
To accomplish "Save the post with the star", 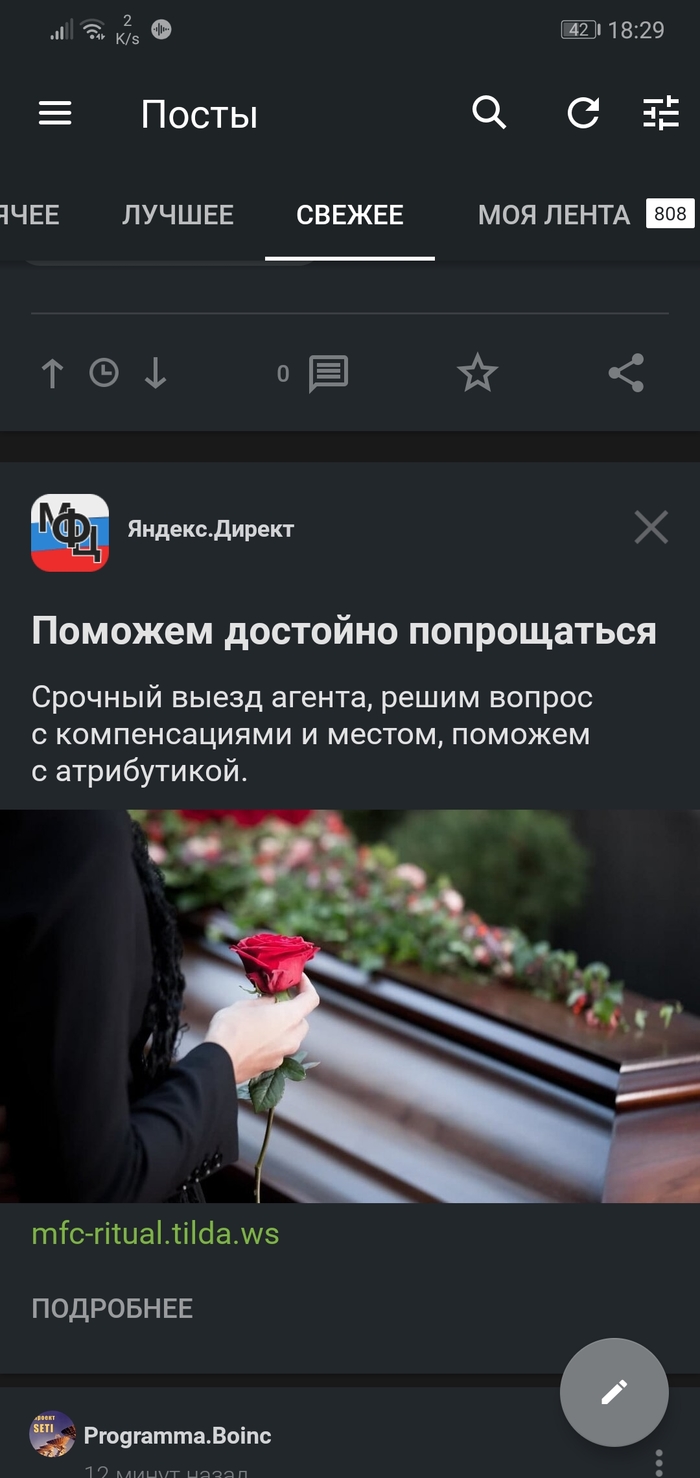I will tap(477, 374).
